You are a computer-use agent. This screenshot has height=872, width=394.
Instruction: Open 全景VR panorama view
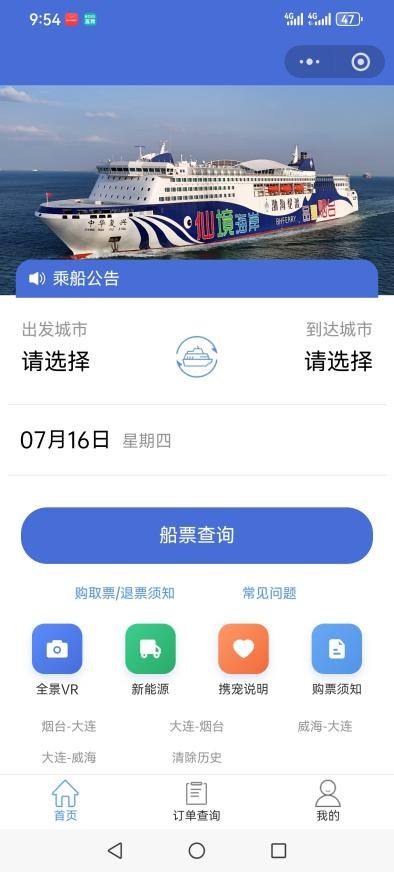(57, 660)
